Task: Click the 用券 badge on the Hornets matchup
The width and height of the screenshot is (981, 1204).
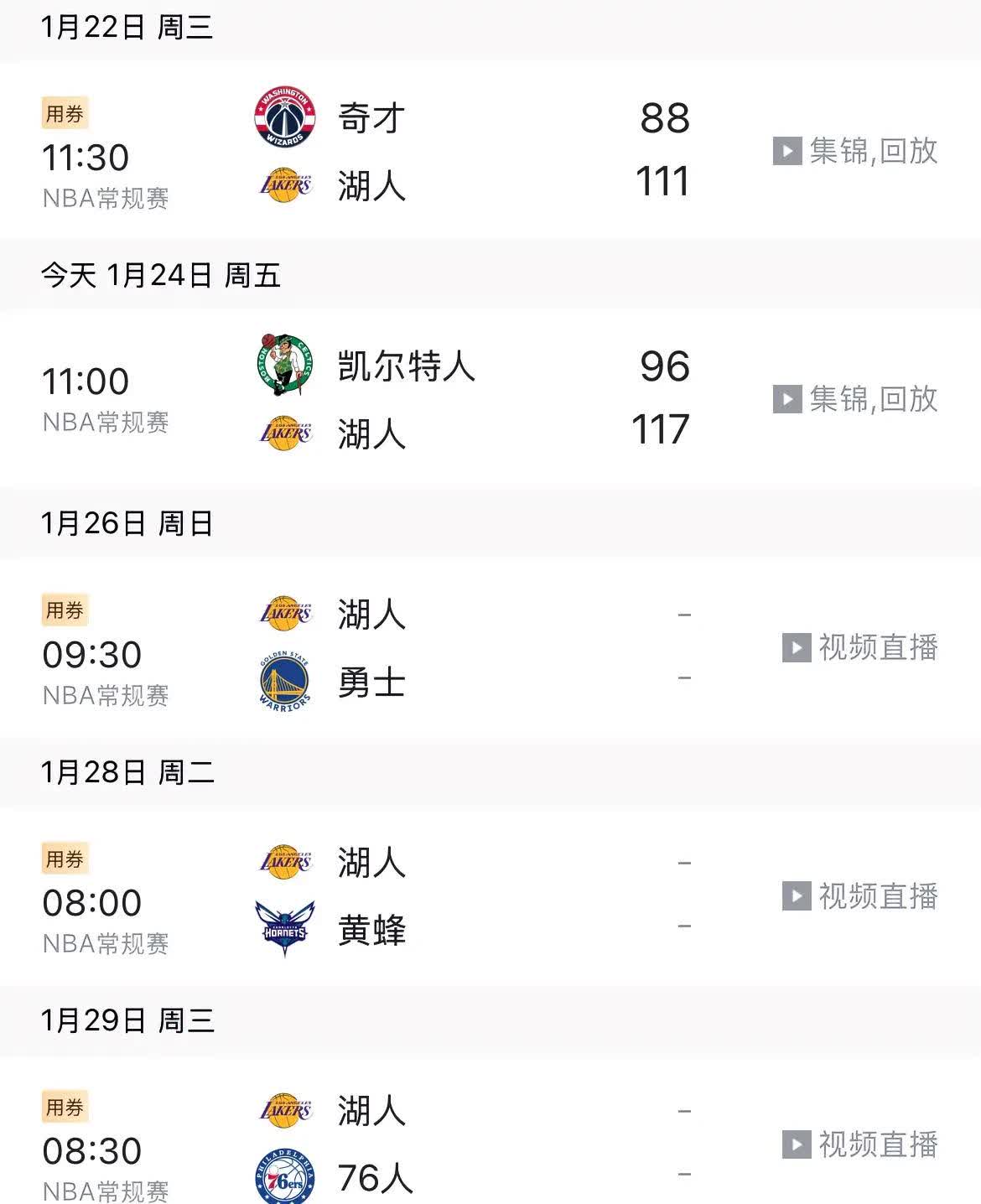Action: pyautogui.click(x=65, y=859)
